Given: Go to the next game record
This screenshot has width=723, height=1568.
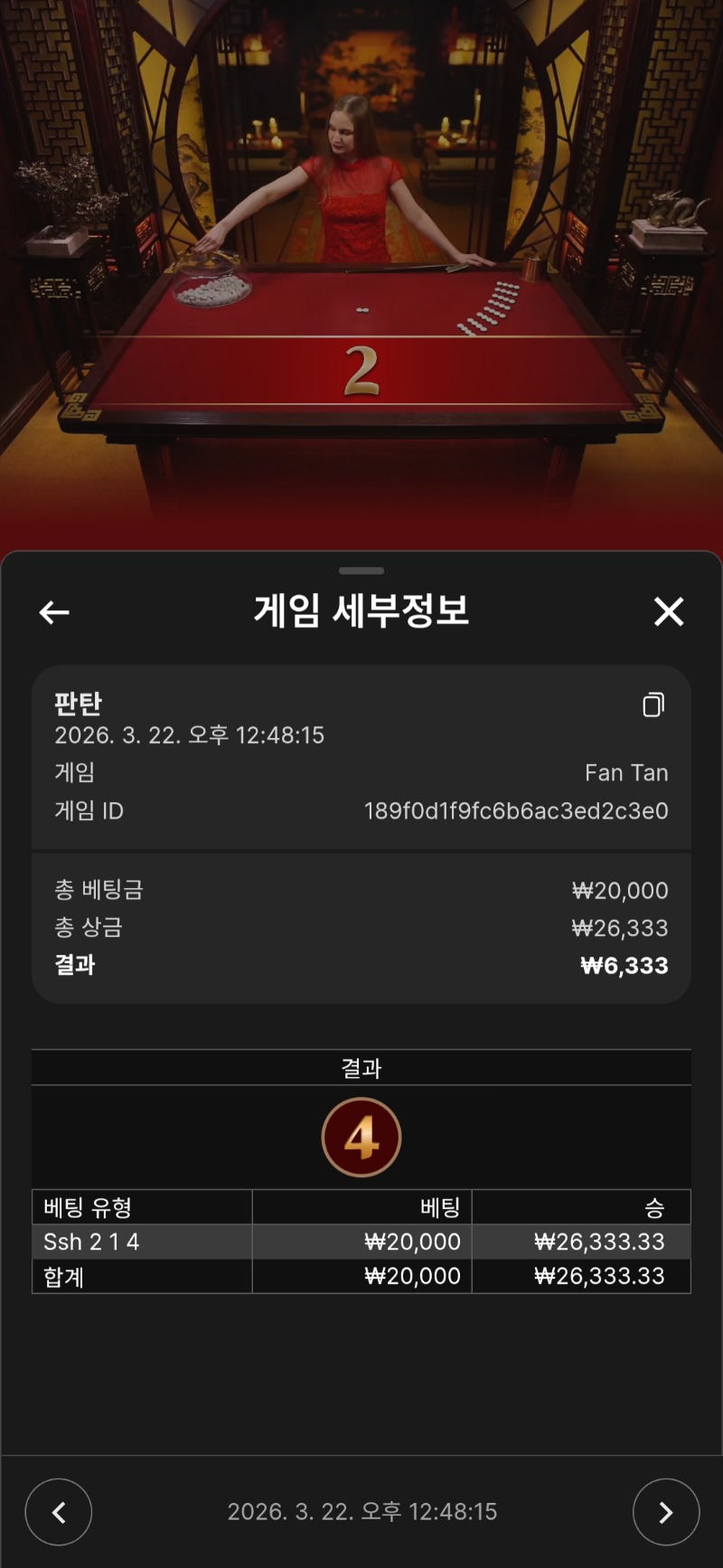Looking at the screenshot, I should [x=665, y=1512].
